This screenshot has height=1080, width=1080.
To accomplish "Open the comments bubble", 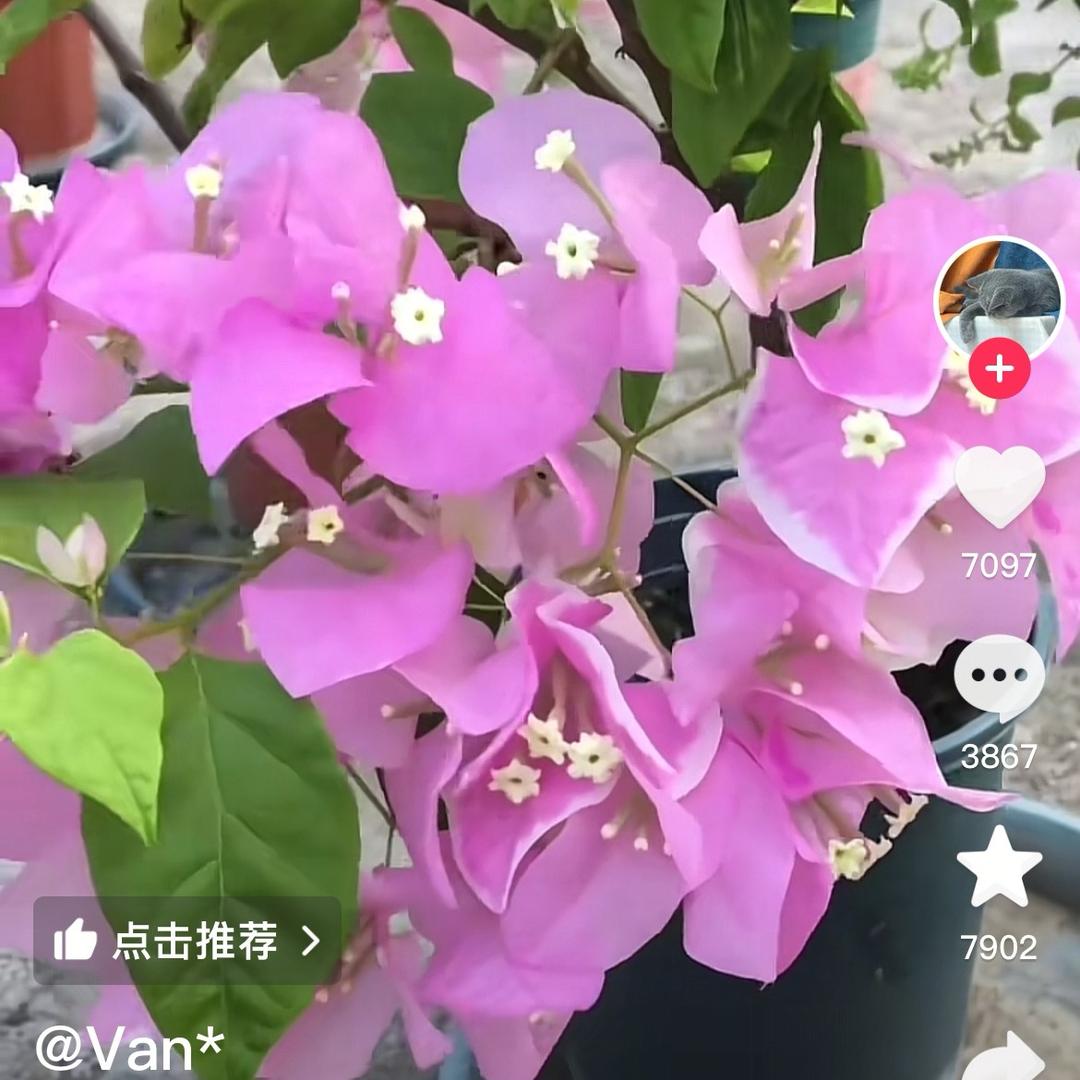I will point(999,677).
